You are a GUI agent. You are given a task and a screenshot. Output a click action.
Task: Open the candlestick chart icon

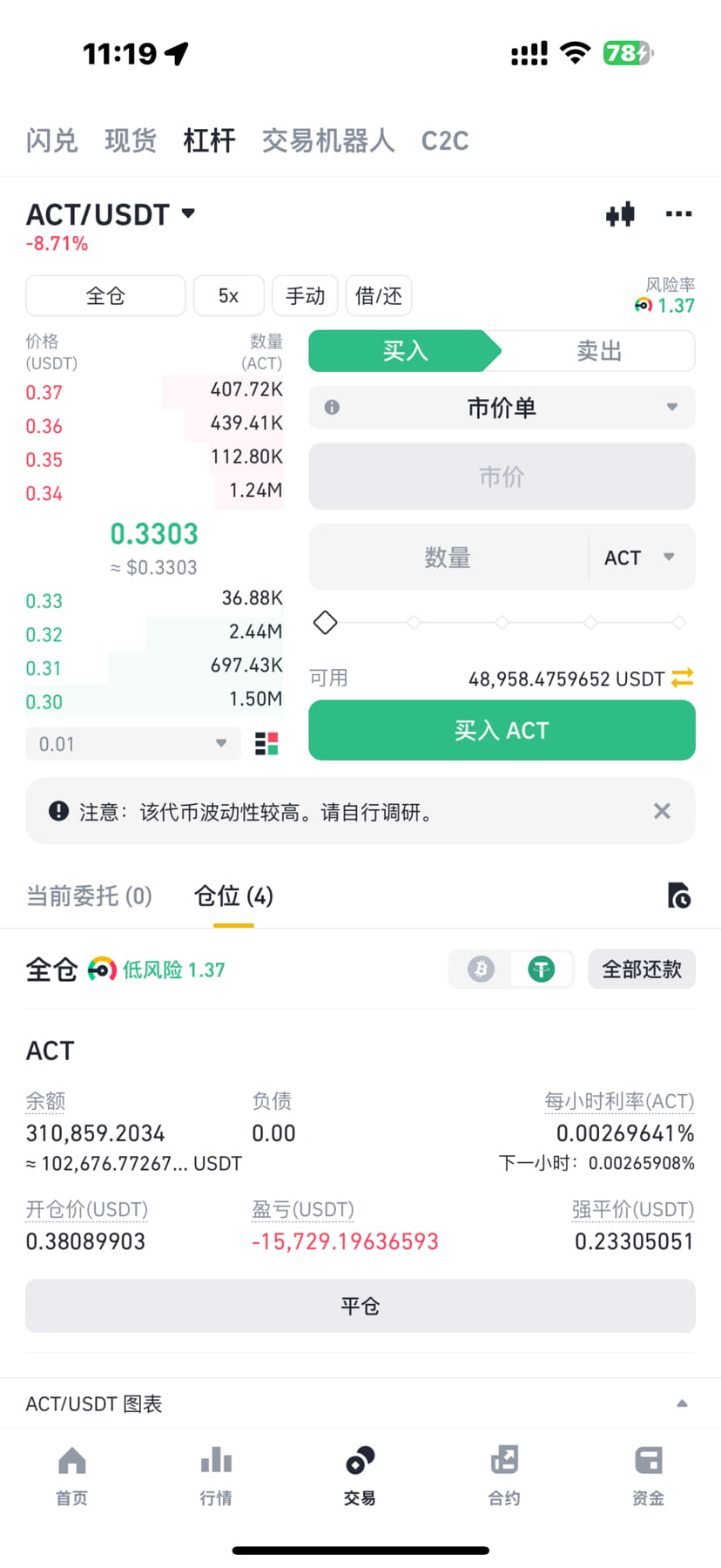point(620,214)
